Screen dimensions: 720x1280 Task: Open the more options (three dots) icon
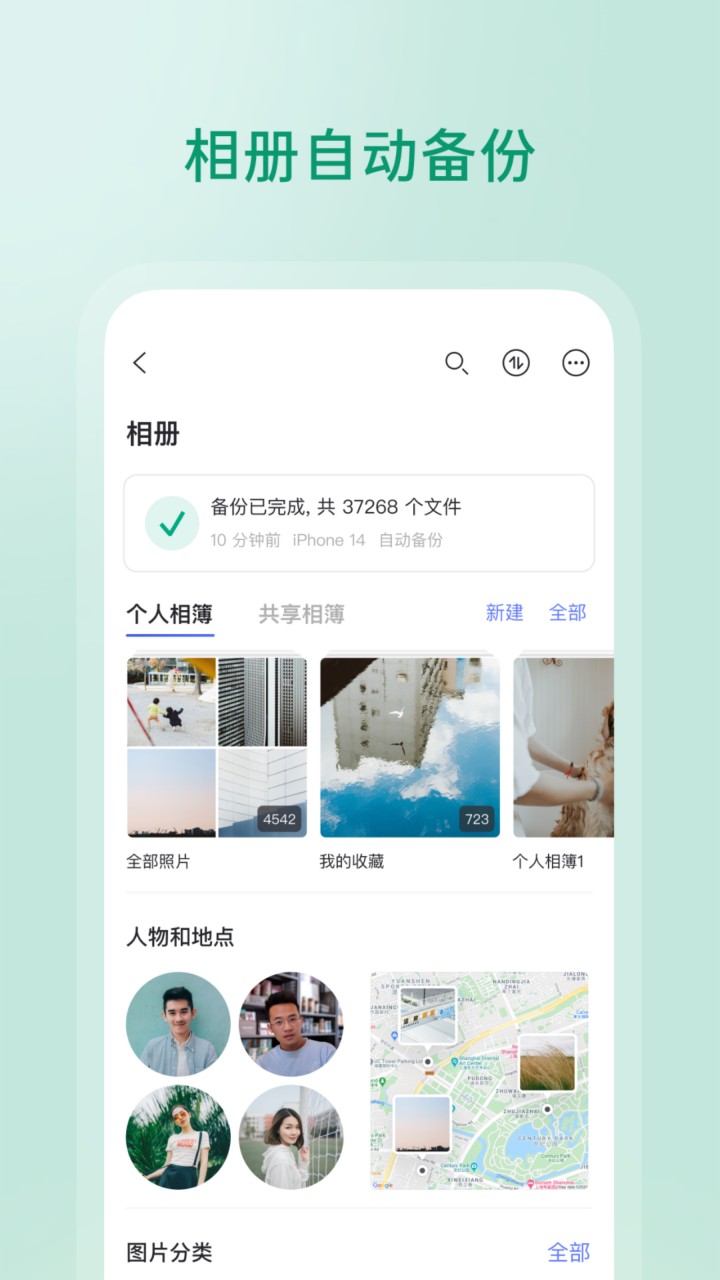(x=575, y=364)
